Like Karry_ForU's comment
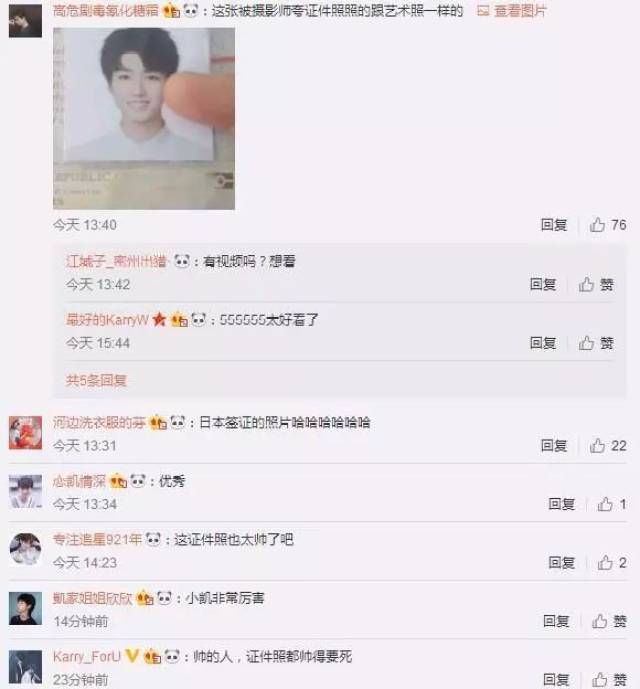This screenshot has height=689, width=640. (x=608, y=679)
